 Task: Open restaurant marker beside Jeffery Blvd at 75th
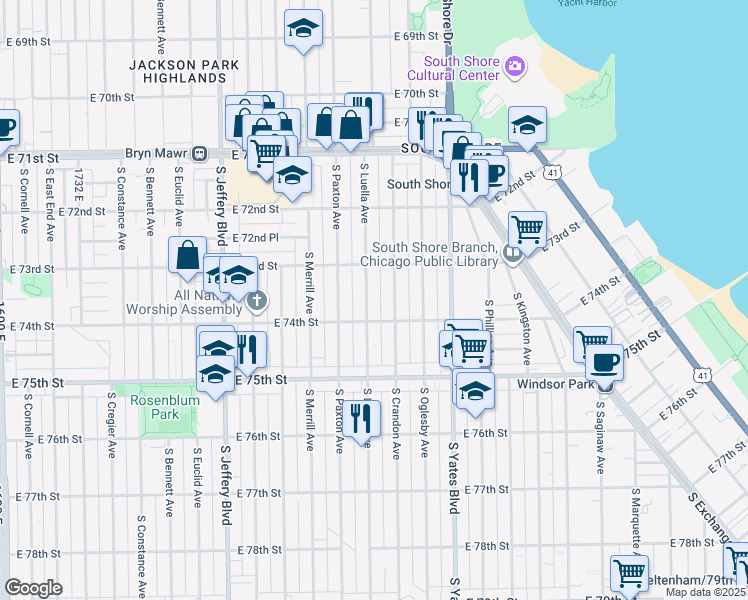coord(248,350)
